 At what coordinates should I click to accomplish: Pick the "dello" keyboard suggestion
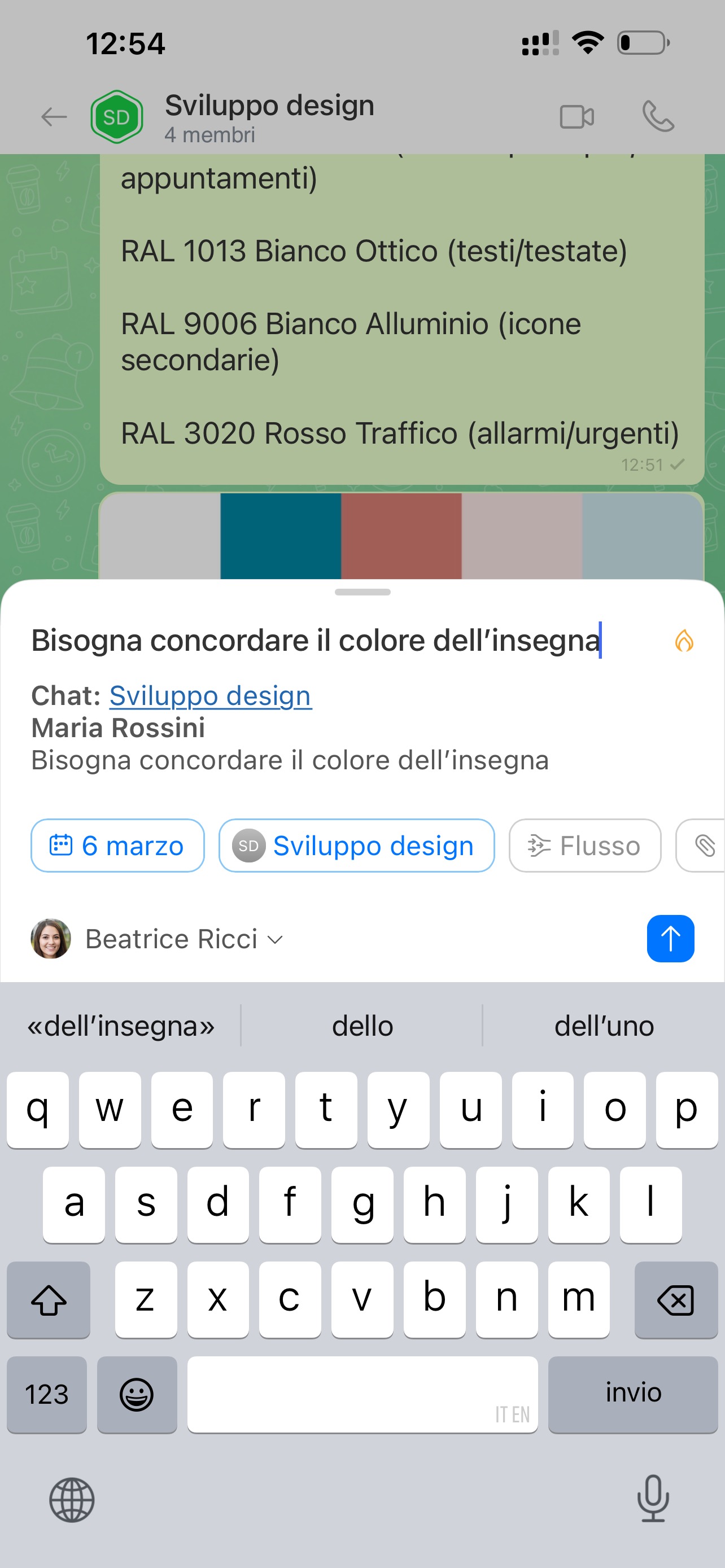[362, 1026]
